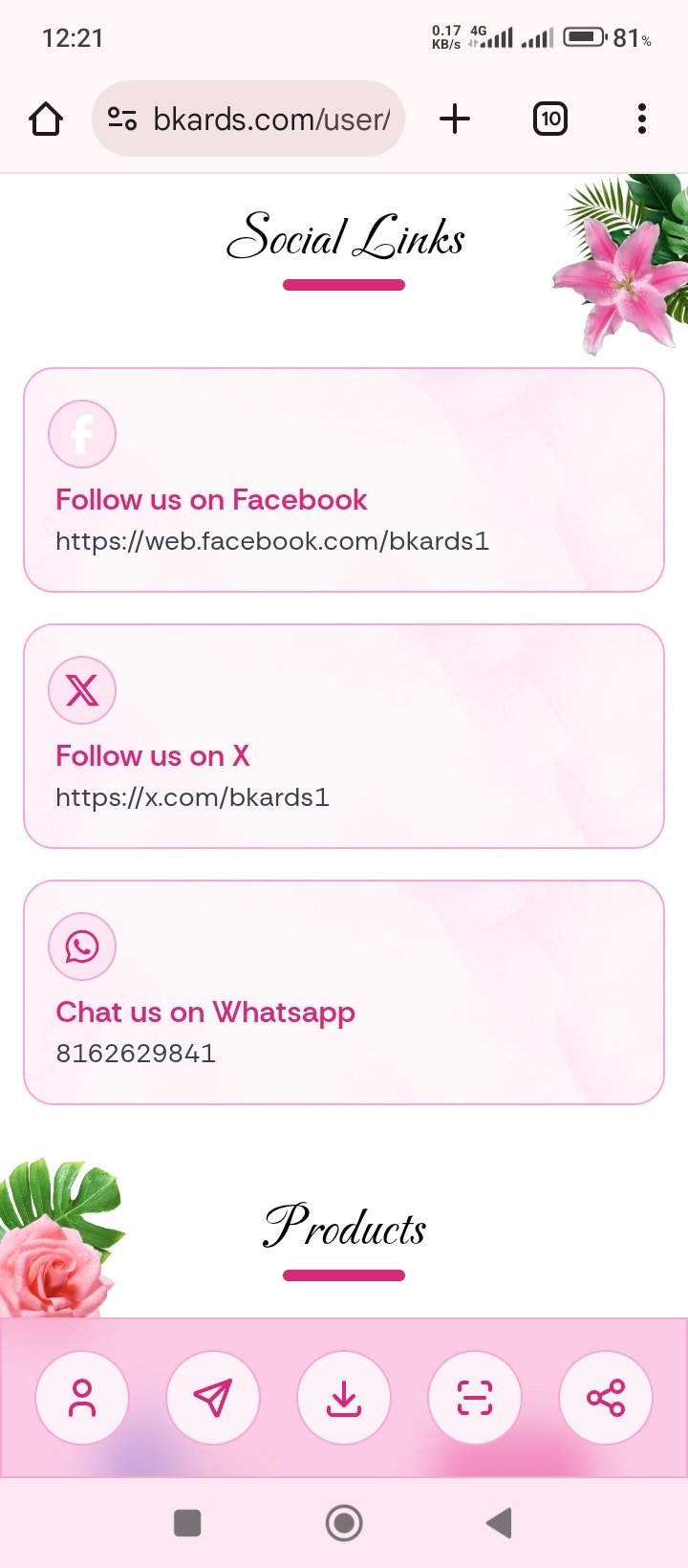This screenshot has width=688, height=1568.
Task: Open the browser three-dot overflow menu
Action: tap(641, 119)
